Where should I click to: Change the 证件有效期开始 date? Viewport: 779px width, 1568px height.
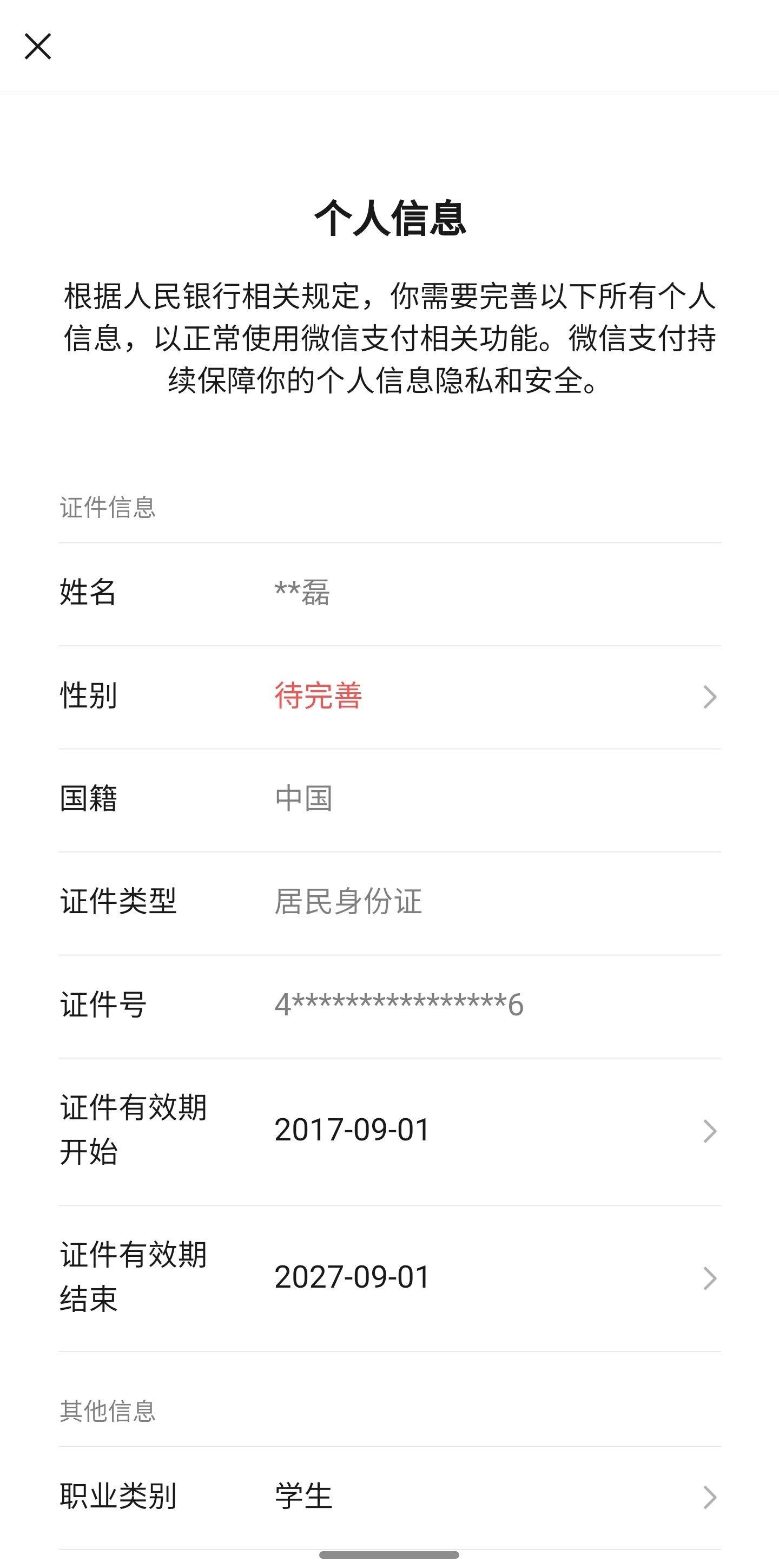pos(389,1130)
